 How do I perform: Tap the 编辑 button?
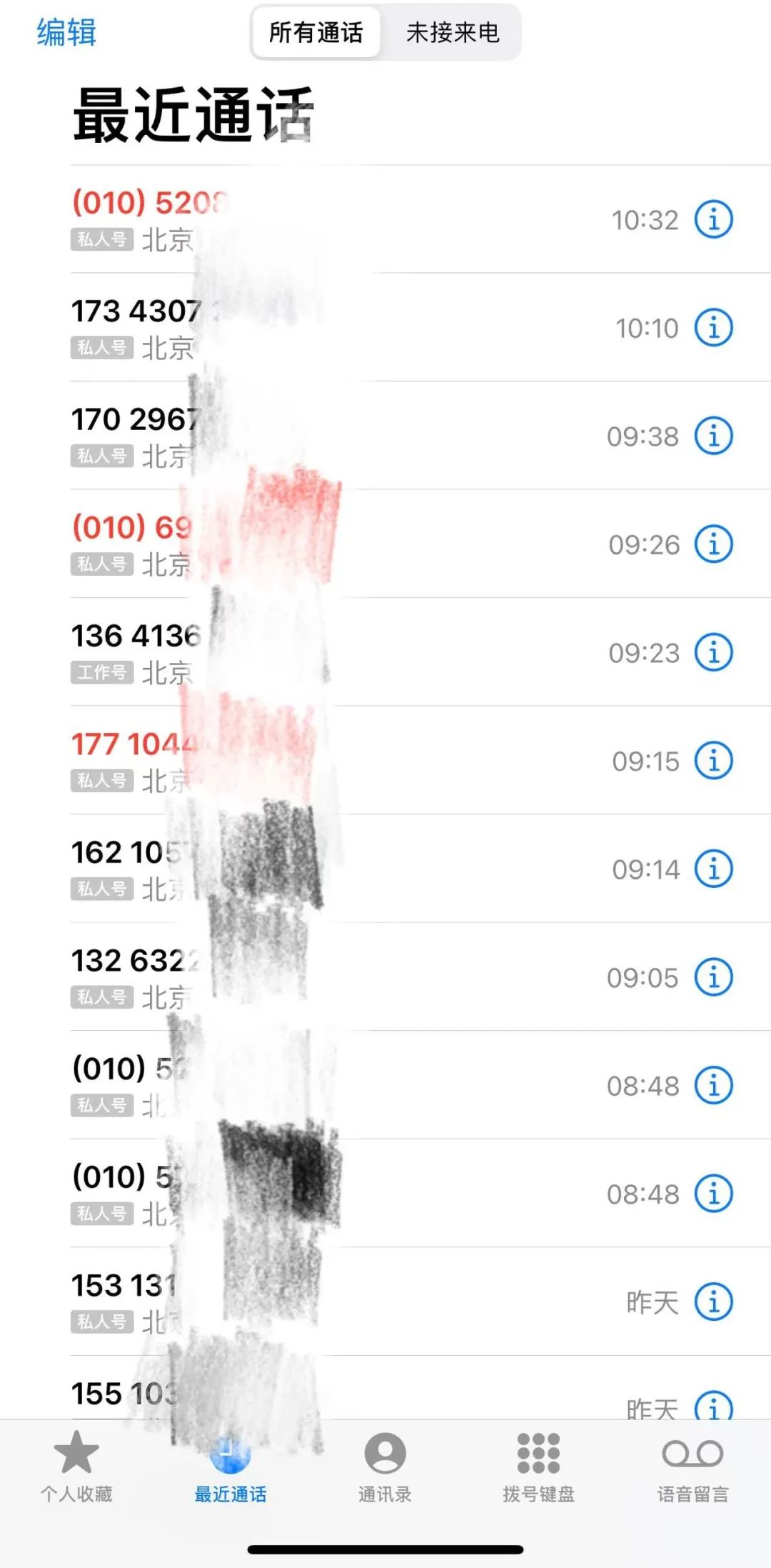66,33
